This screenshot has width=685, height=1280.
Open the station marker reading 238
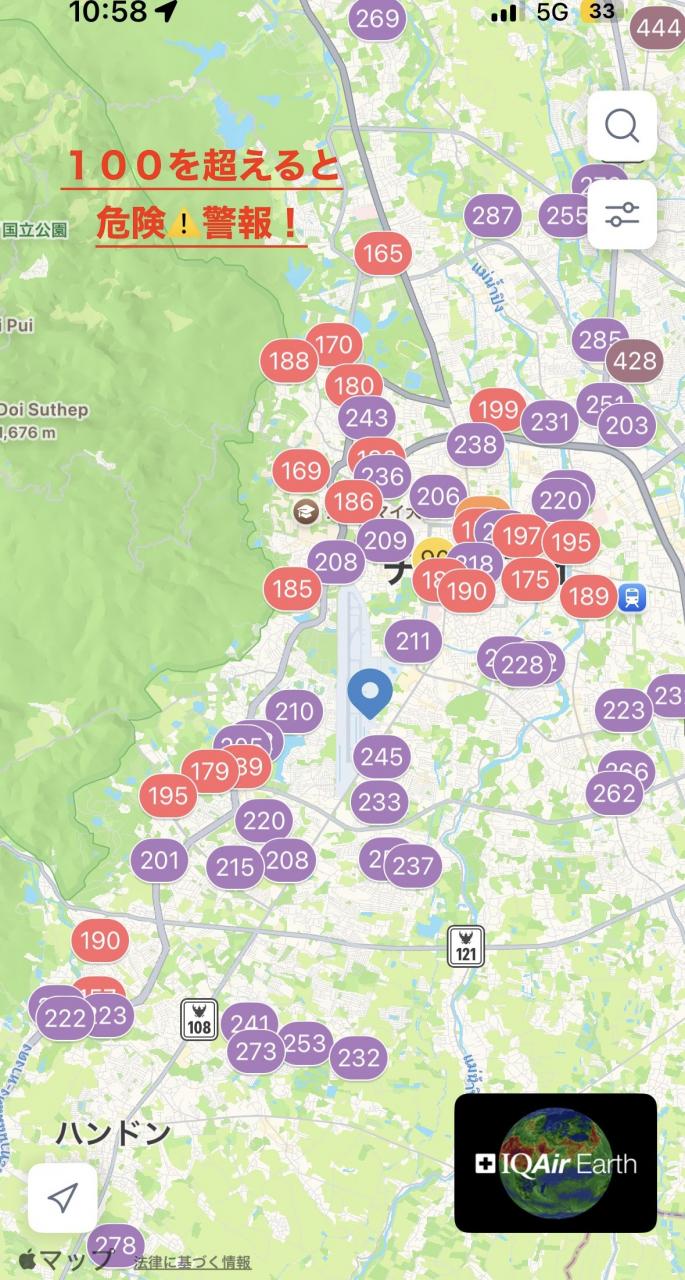[475, 444]
